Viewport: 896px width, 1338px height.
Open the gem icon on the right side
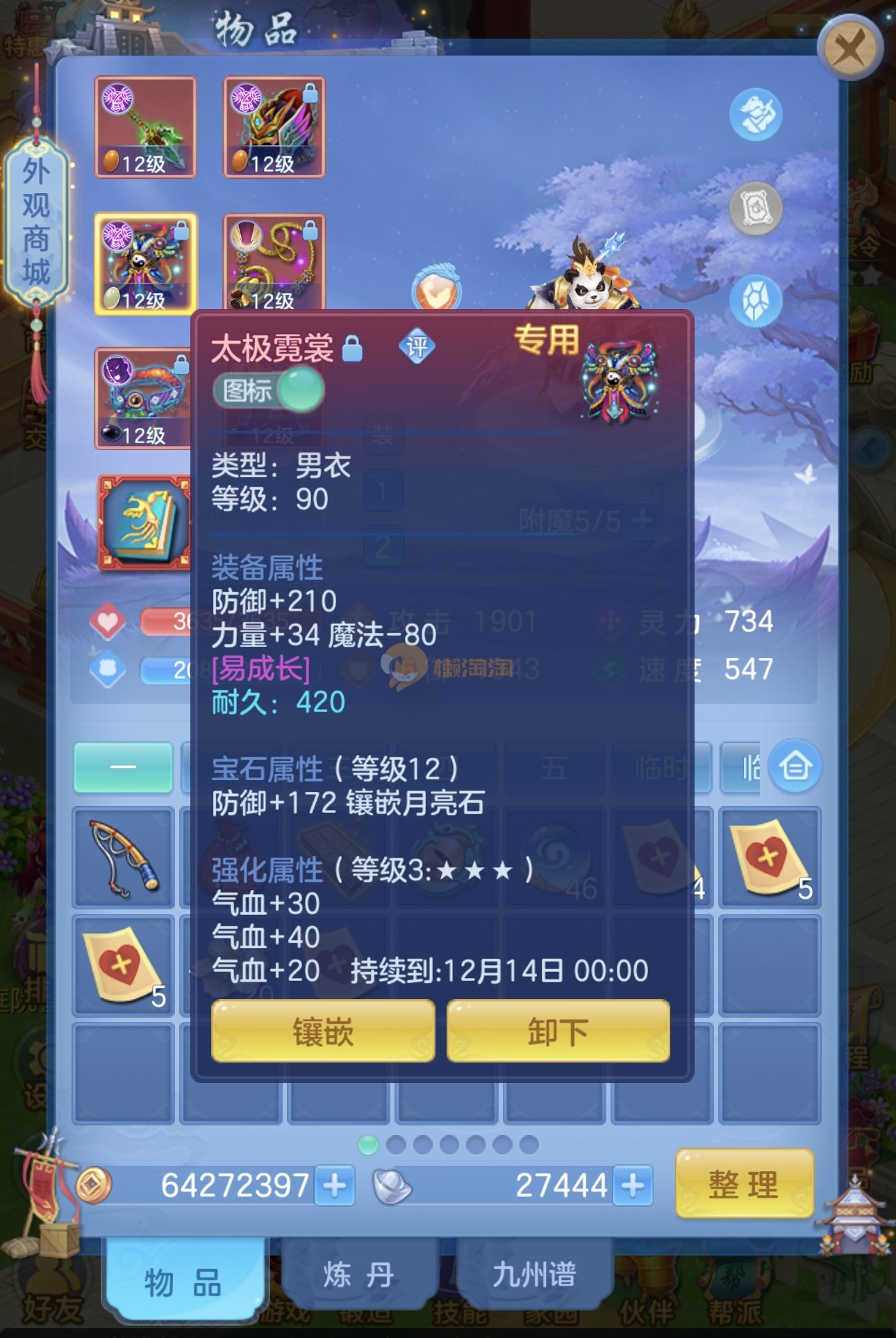(756, 301)
